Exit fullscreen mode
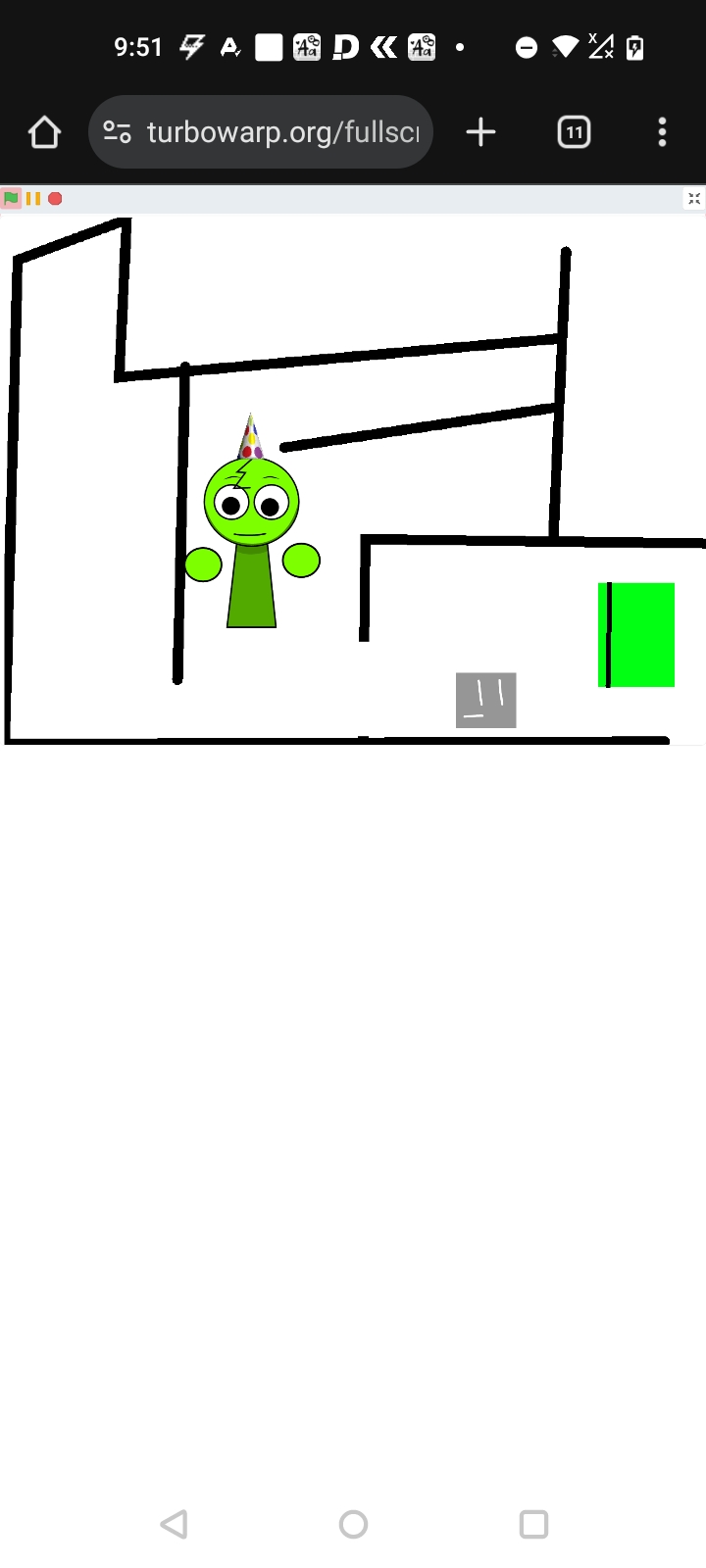706x1568 pixels. (694, 199)
